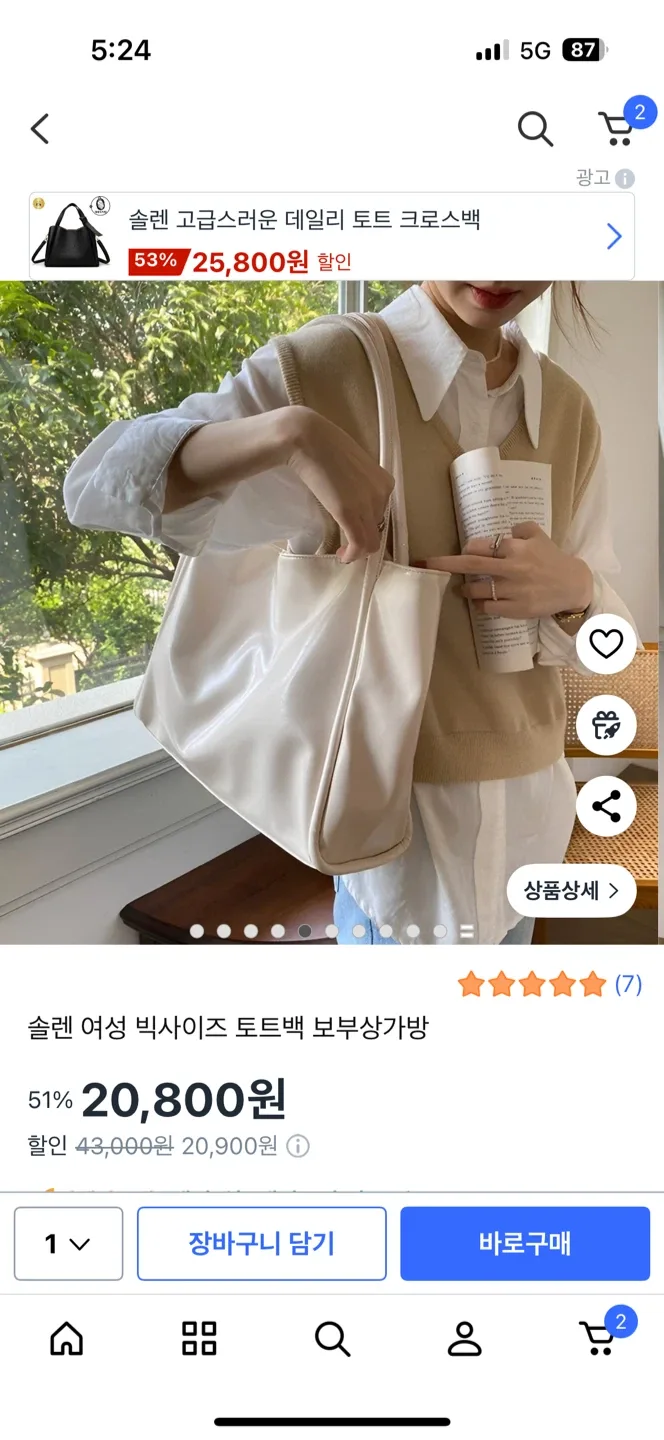Image resolution: width=664 pixels, height=1440 pixels.
Task: Open search from the top bar
Action: (535, 129)
